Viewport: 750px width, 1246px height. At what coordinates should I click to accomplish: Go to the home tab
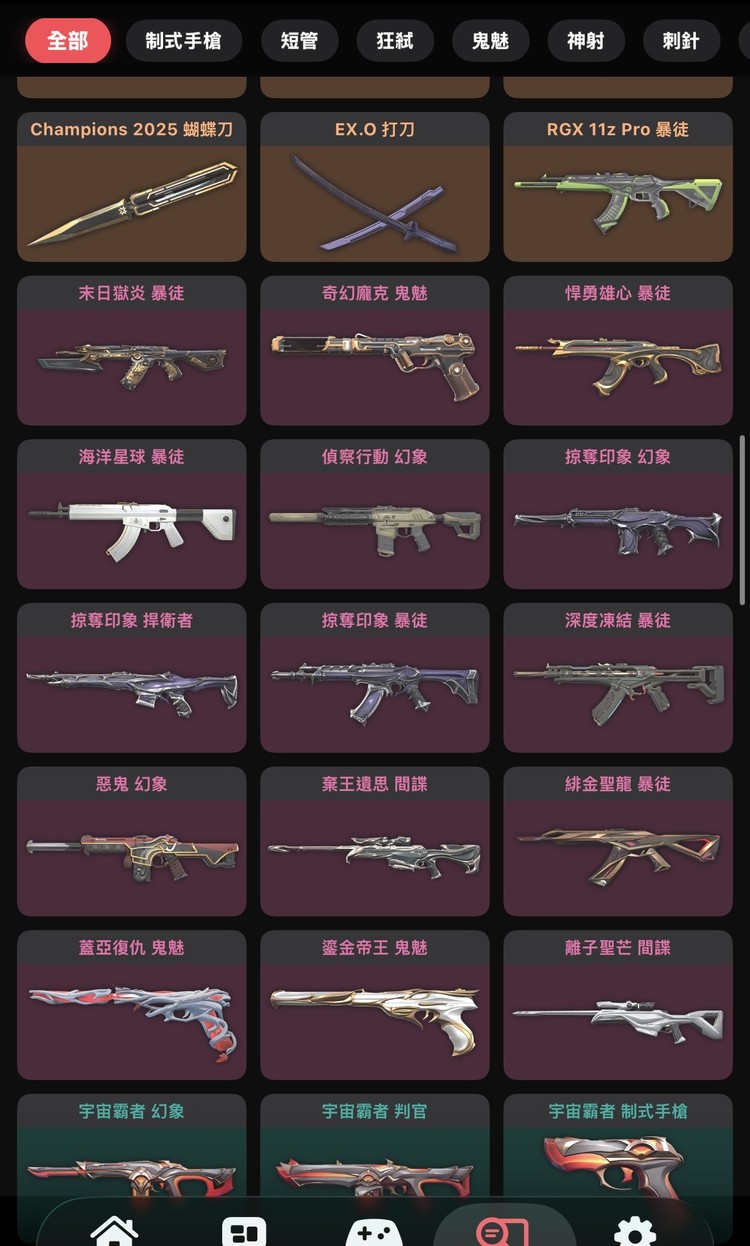114,1230
